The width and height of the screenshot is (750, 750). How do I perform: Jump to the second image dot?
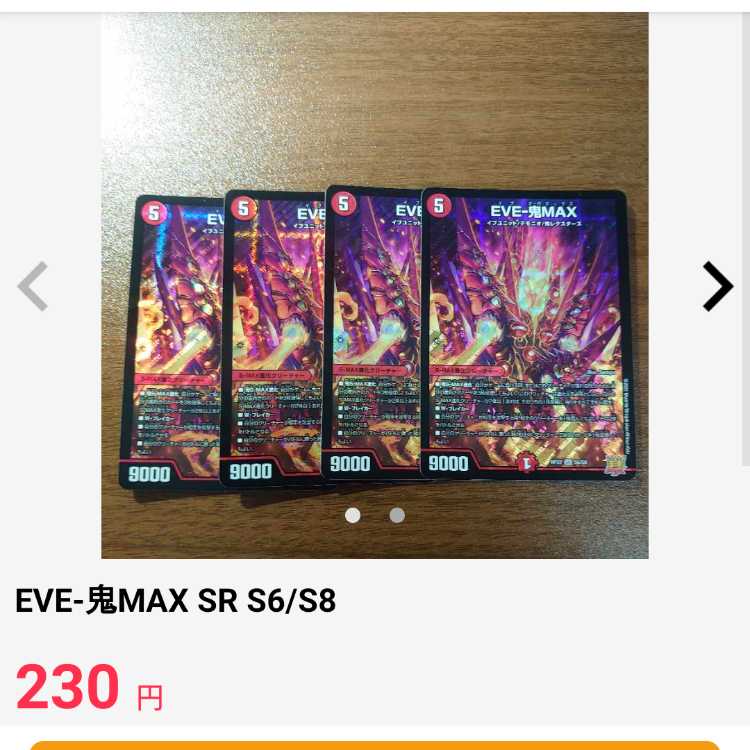click(397, 515)
